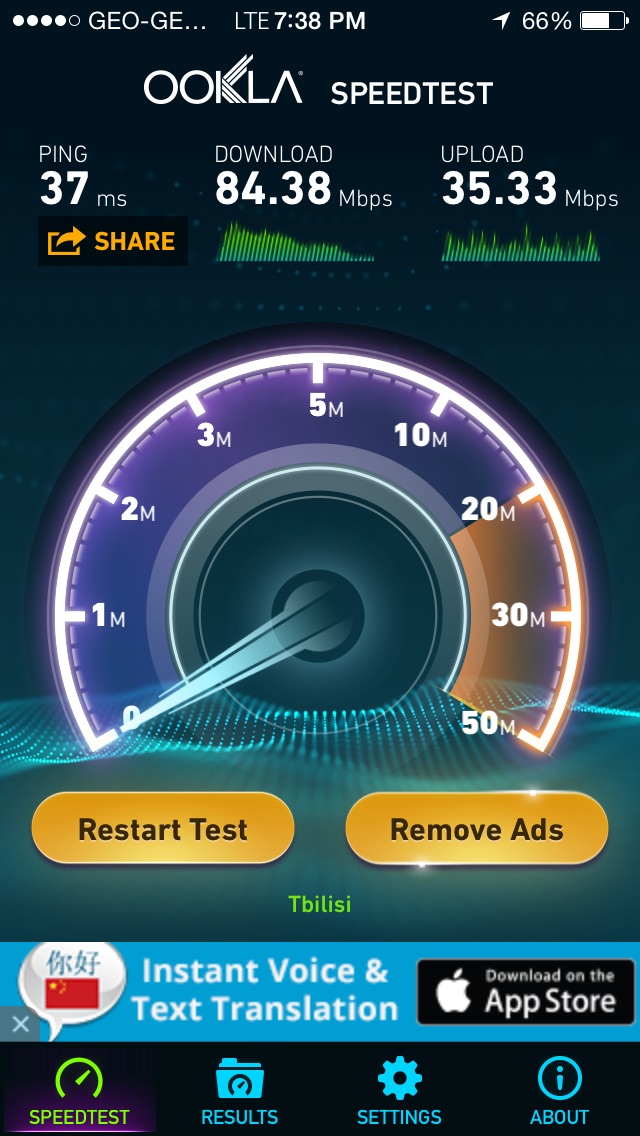Tap the Restart Test button

(x=163, y=829)
